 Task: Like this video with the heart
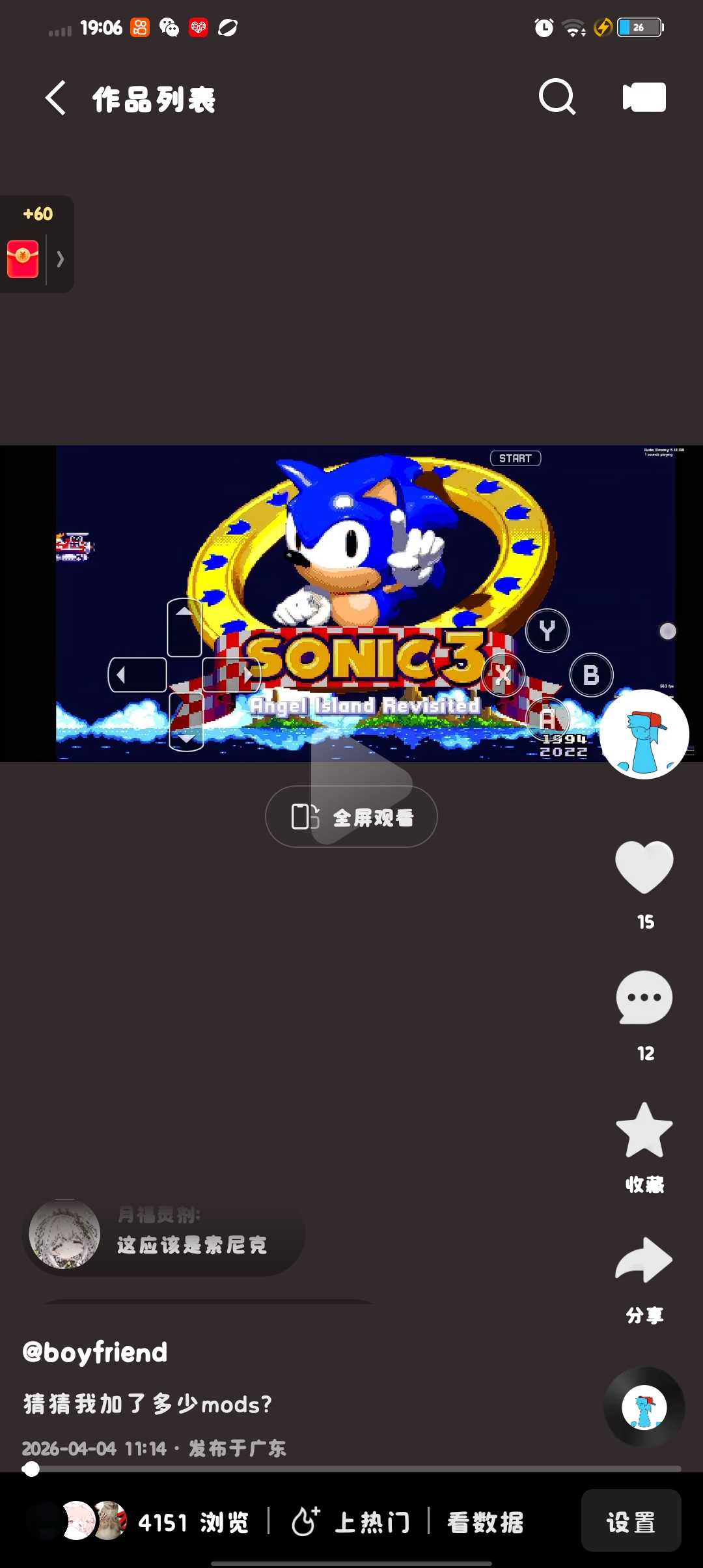[644, 867]
